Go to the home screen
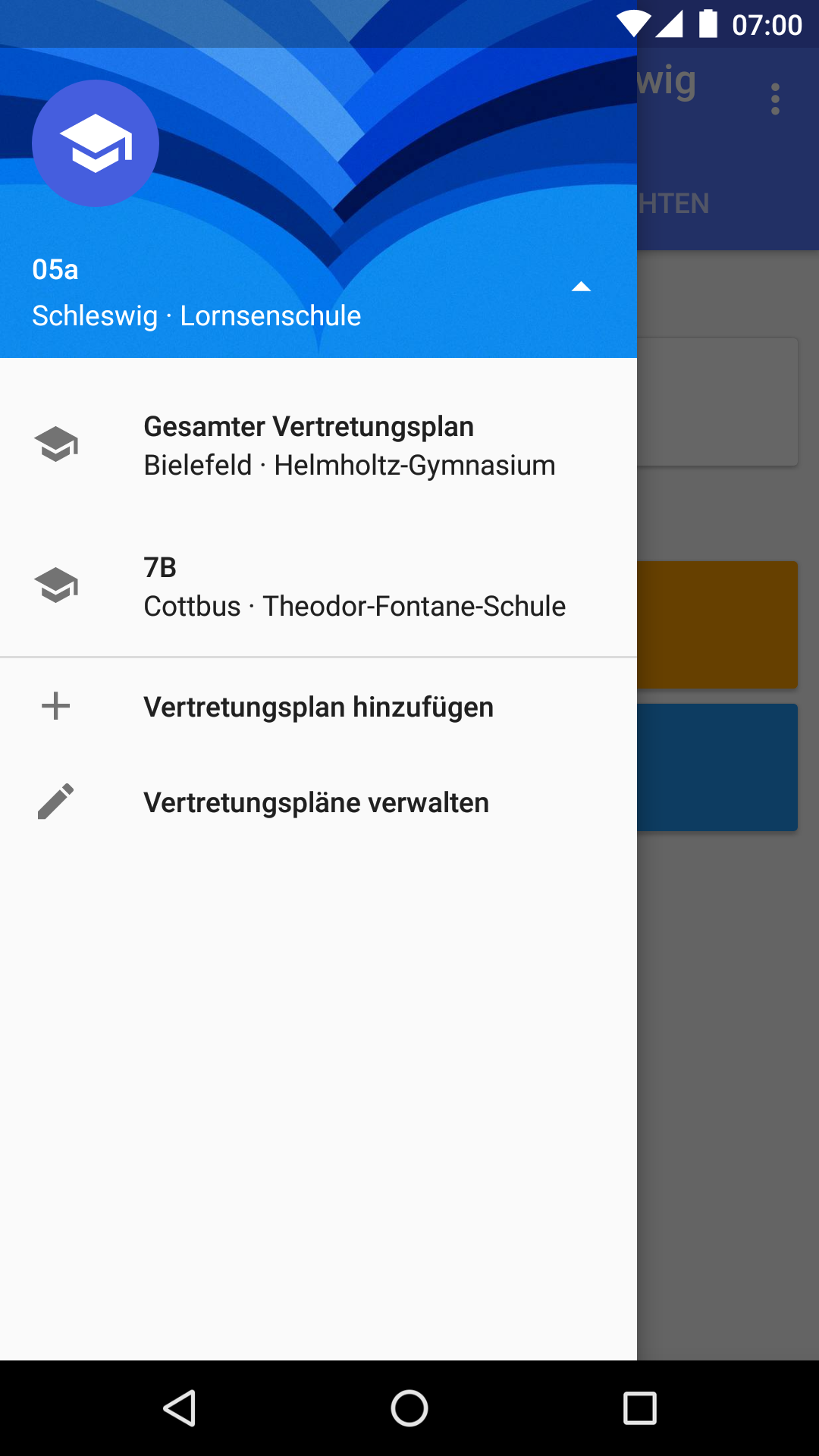Viewport: 819px width, 1456px height. (x=409, y=1408)
